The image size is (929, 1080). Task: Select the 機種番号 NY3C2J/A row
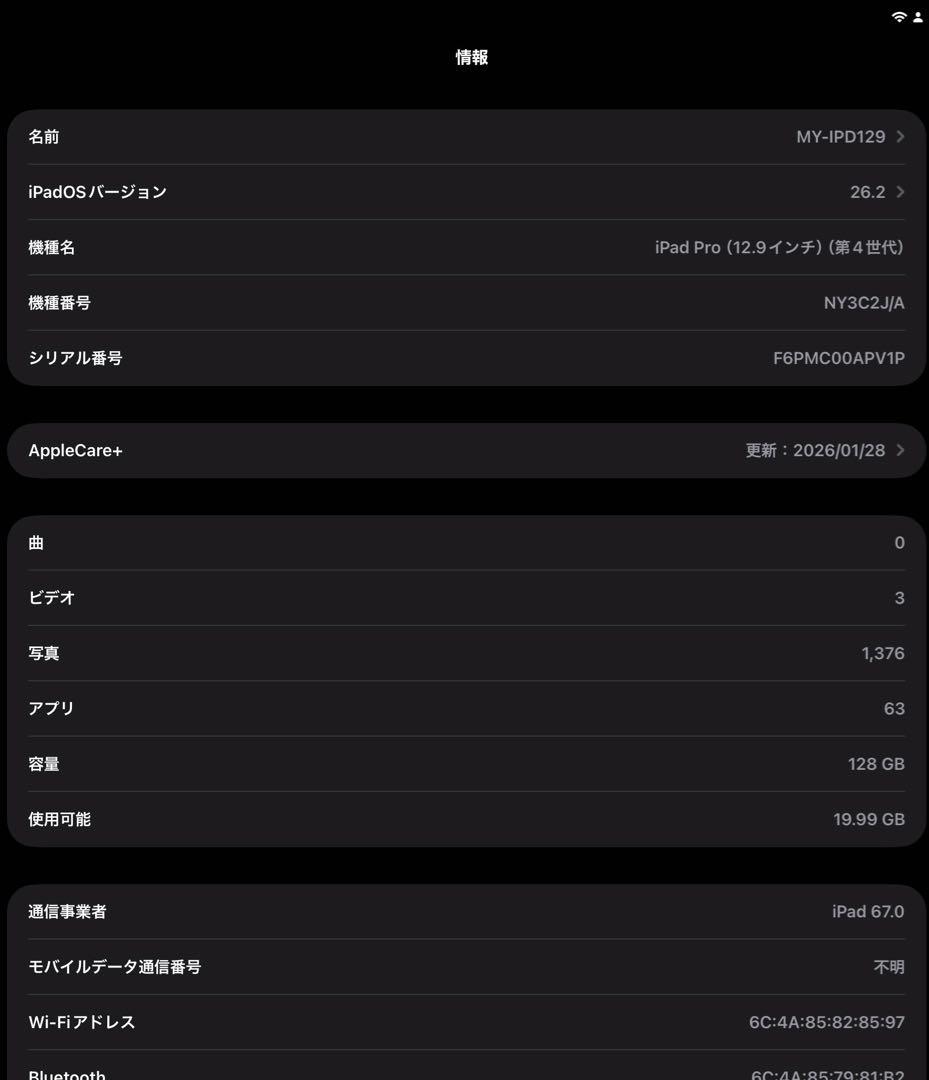[x=465, y=302]
